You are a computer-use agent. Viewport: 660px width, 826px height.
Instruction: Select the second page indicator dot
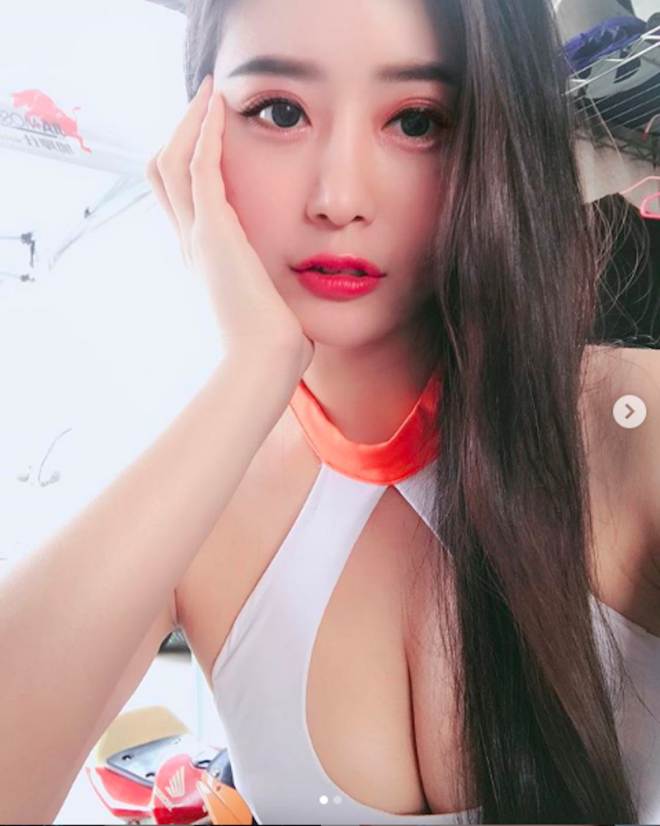pos(337,800)
